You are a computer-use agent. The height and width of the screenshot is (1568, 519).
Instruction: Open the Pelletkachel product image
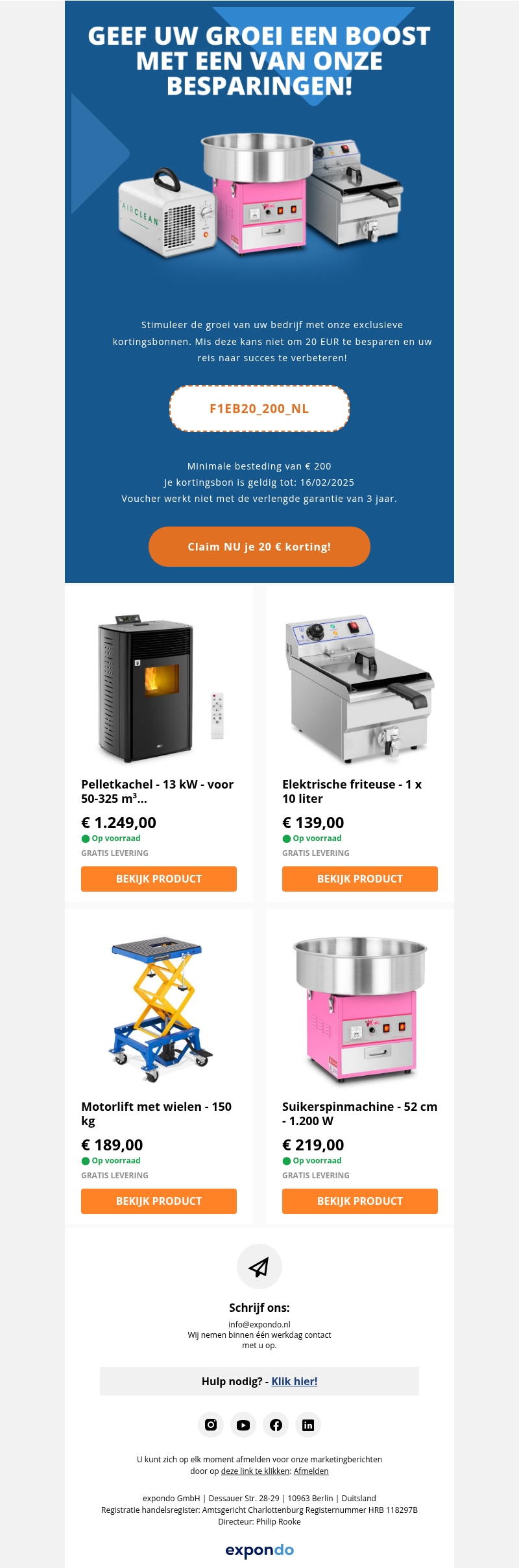(159, 687)
